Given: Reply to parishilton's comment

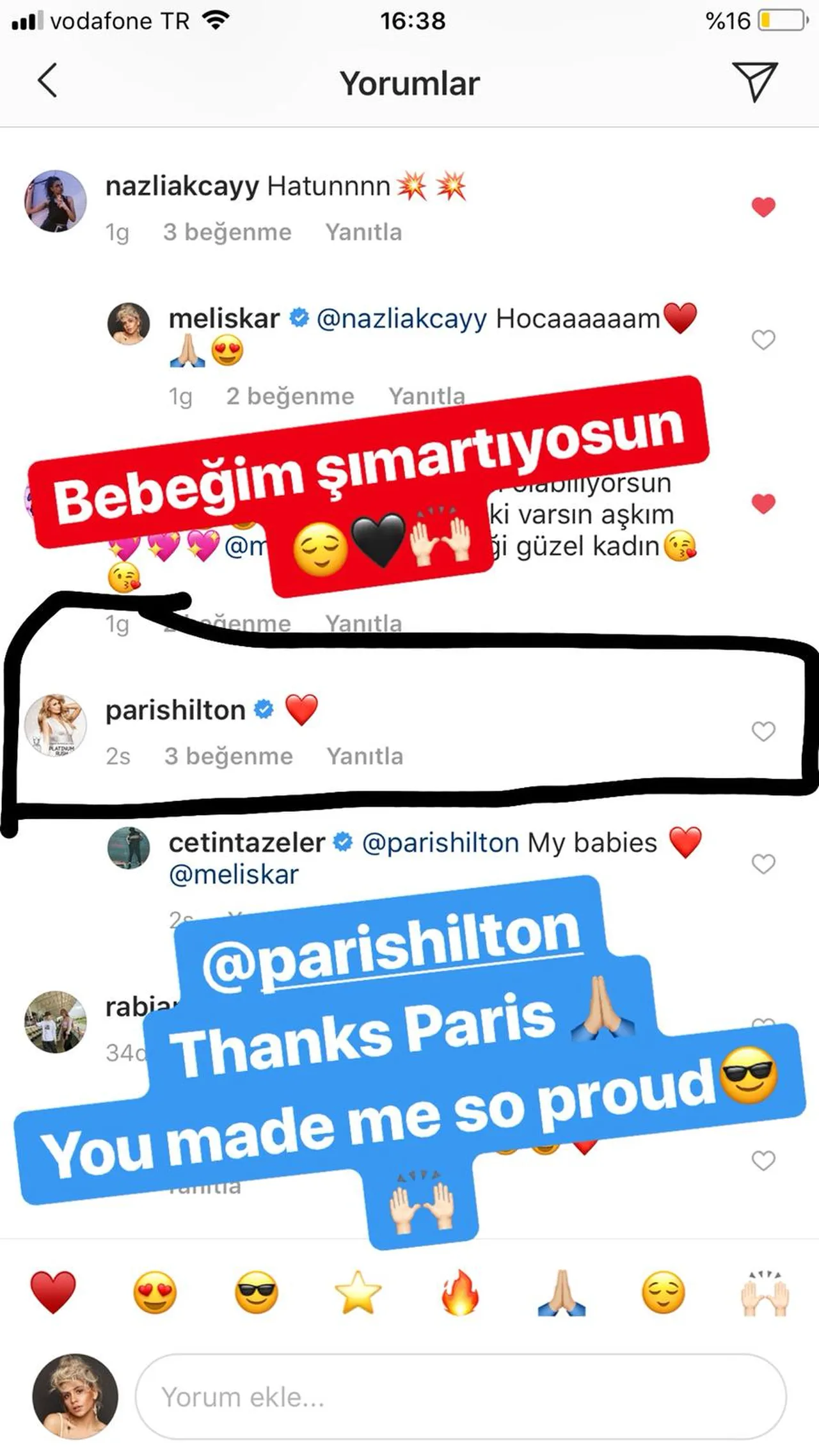Looking at the screenshot, I should 365,756.
